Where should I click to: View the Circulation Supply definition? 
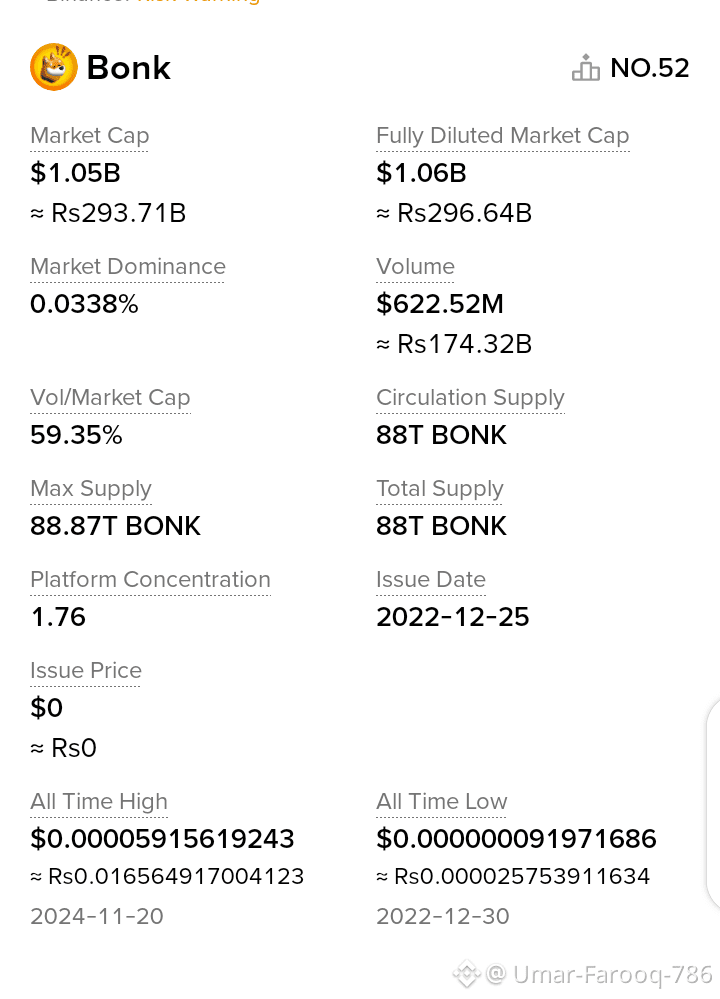click(x=470, y=398)
